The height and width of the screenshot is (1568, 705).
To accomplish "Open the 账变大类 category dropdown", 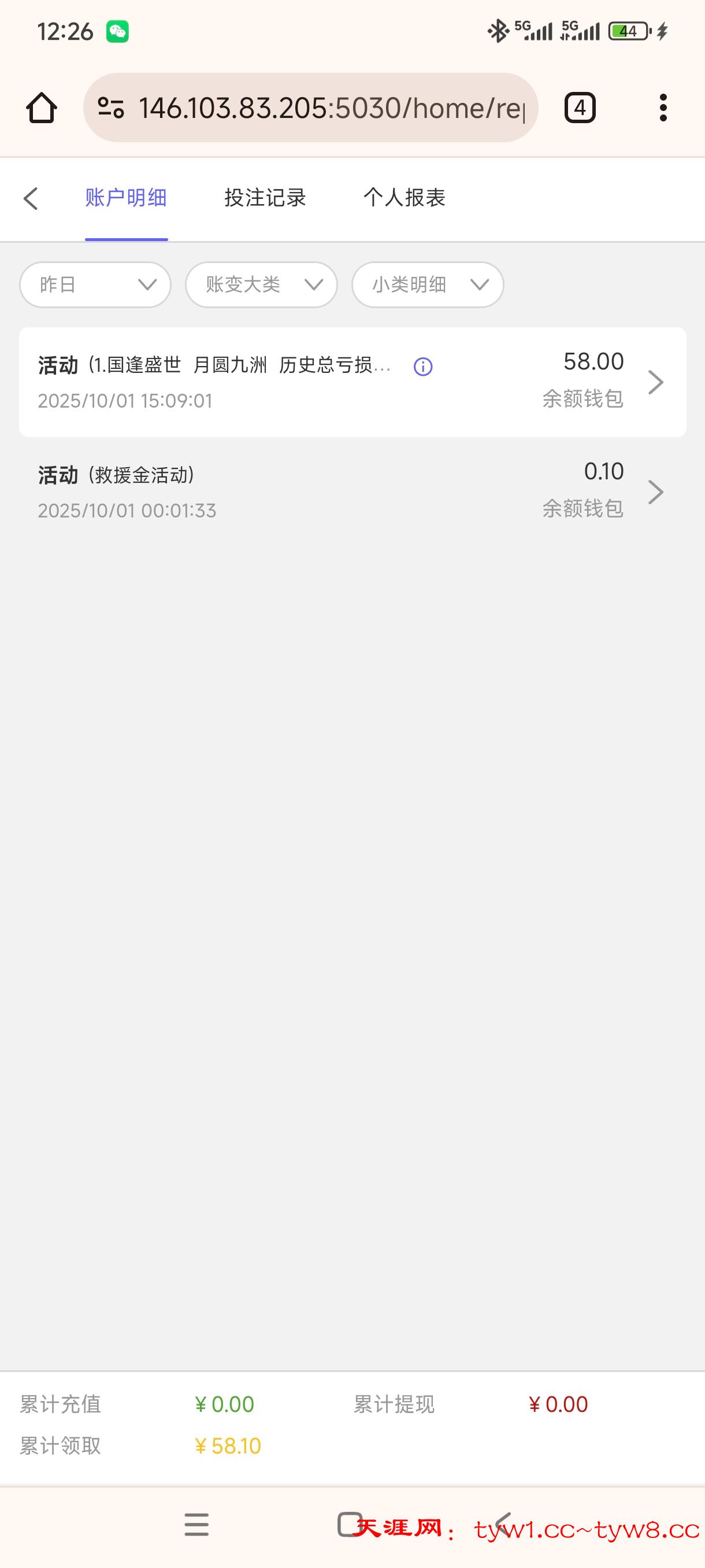I will click(261, 284).
